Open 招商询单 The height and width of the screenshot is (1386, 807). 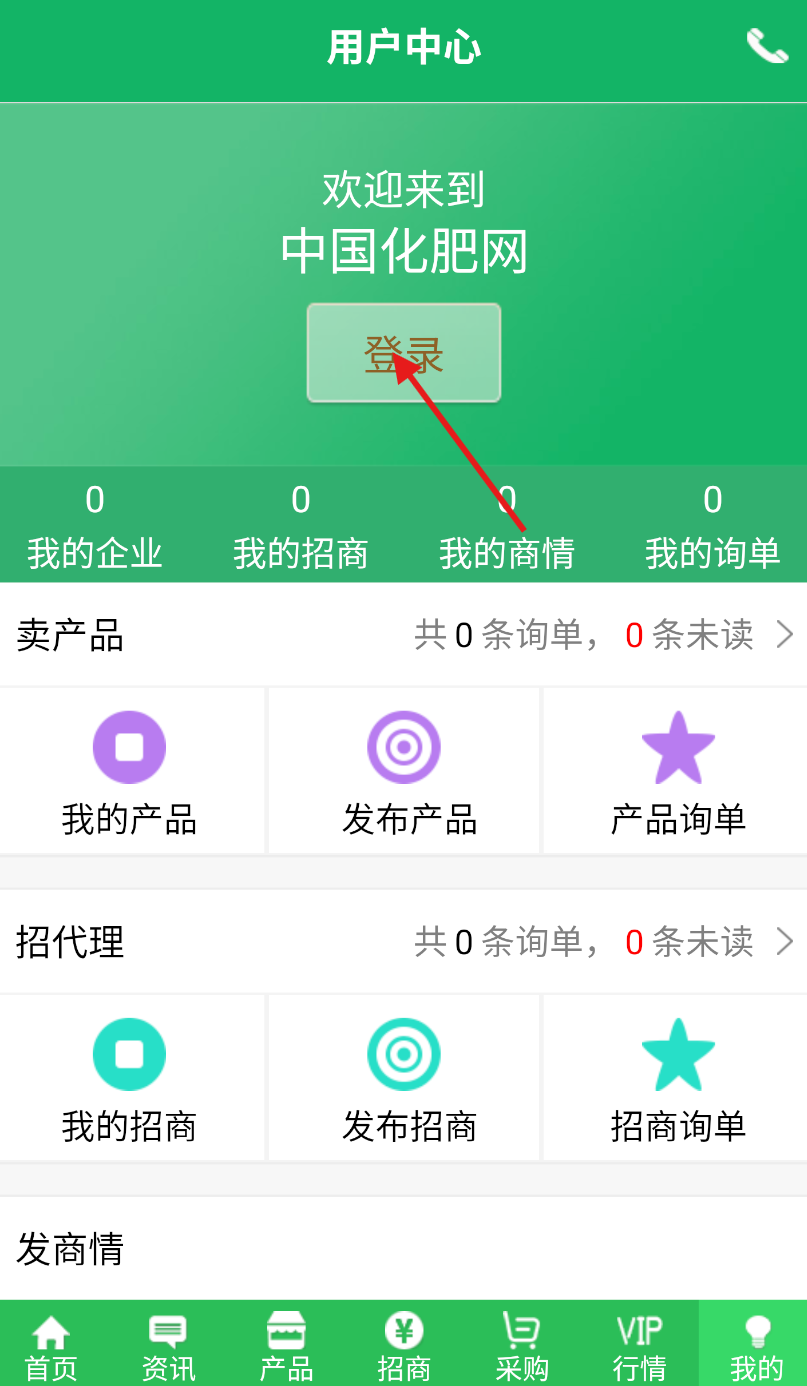coord(678,1079)
